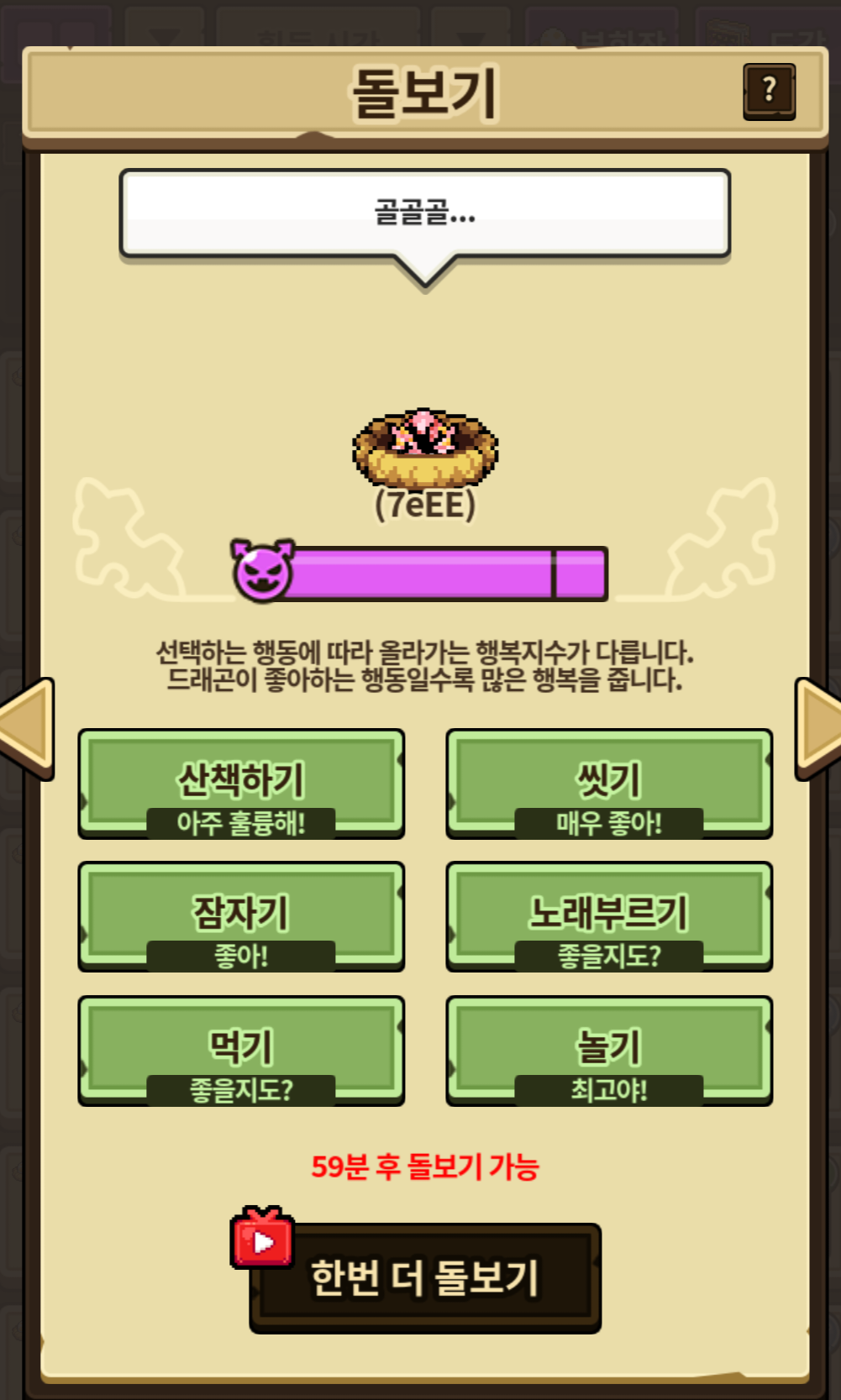Watch ad via 한번 더 돌보기 button
The width and height of the screenshot is (841, 1400).
(424, 1277)
